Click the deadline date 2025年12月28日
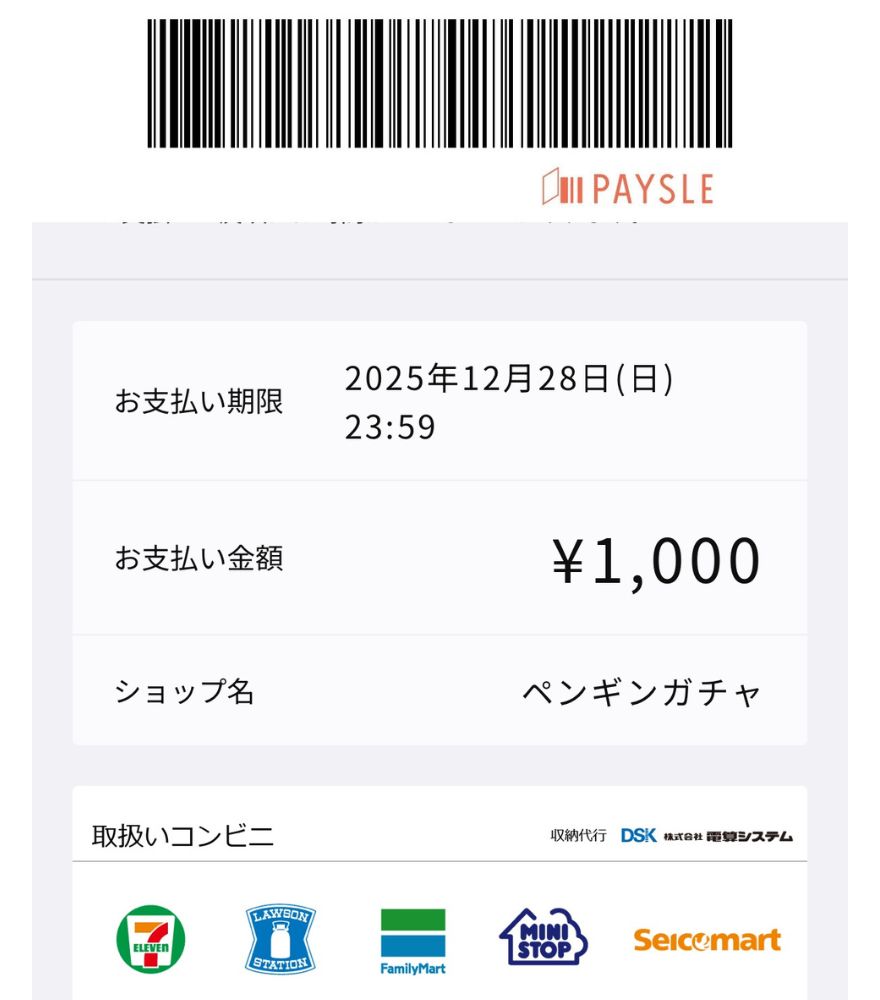Viewport: 880px width, 1000px height. [x=510, y=379]
